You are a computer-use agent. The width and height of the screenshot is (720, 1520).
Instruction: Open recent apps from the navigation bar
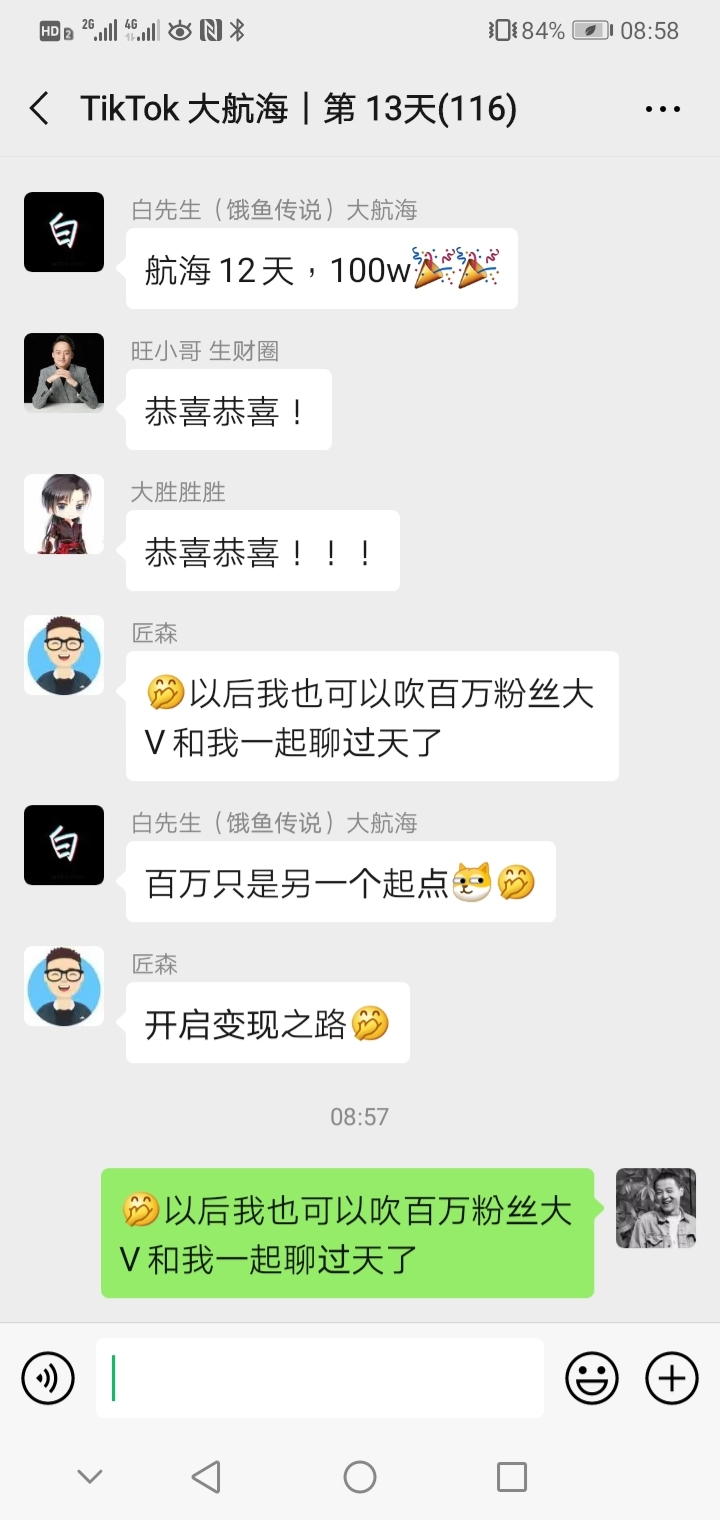coord(511,1477)
